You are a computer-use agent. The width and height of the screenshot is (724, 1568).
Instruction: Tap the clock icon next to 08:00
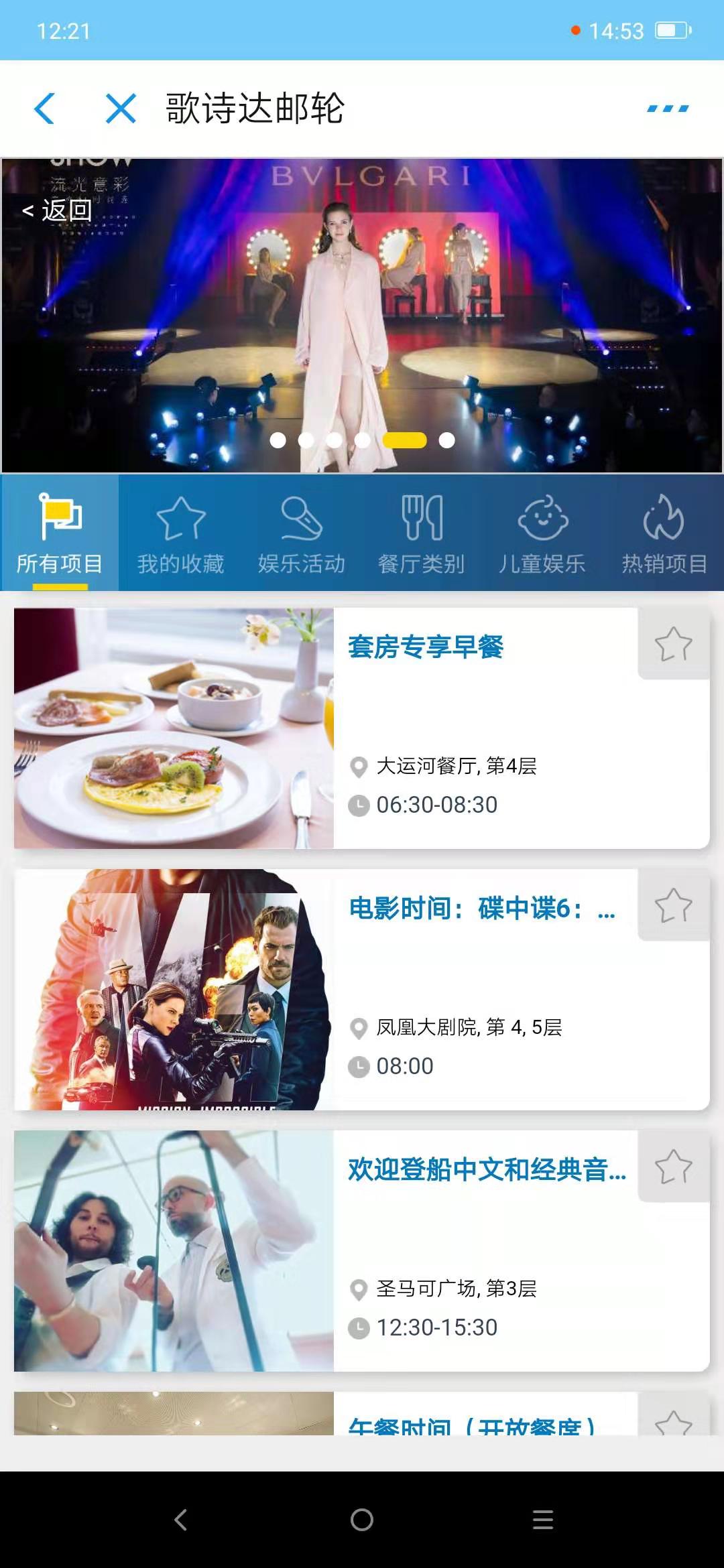click(360, 1065)
